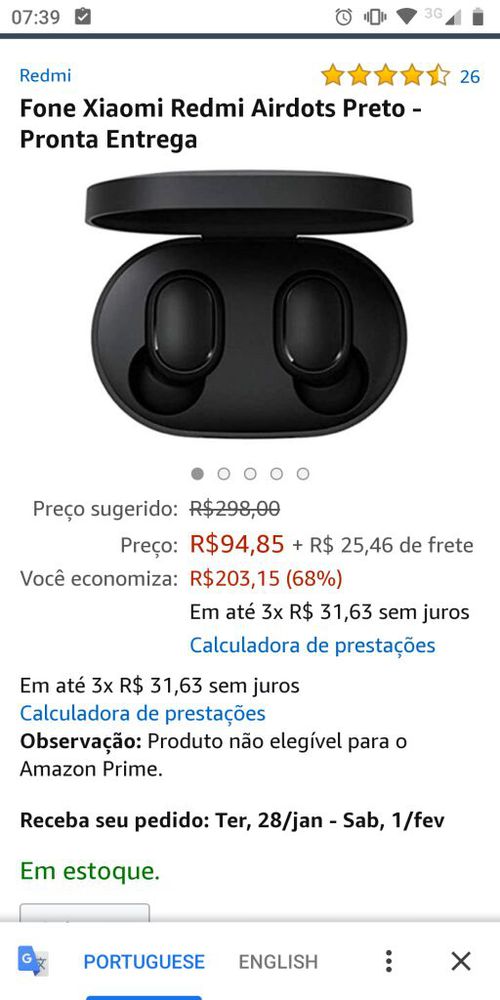Image resolution: width=500 pixels, height=1000 pixels.
Task: Translate the page to English
Action: 278,961
